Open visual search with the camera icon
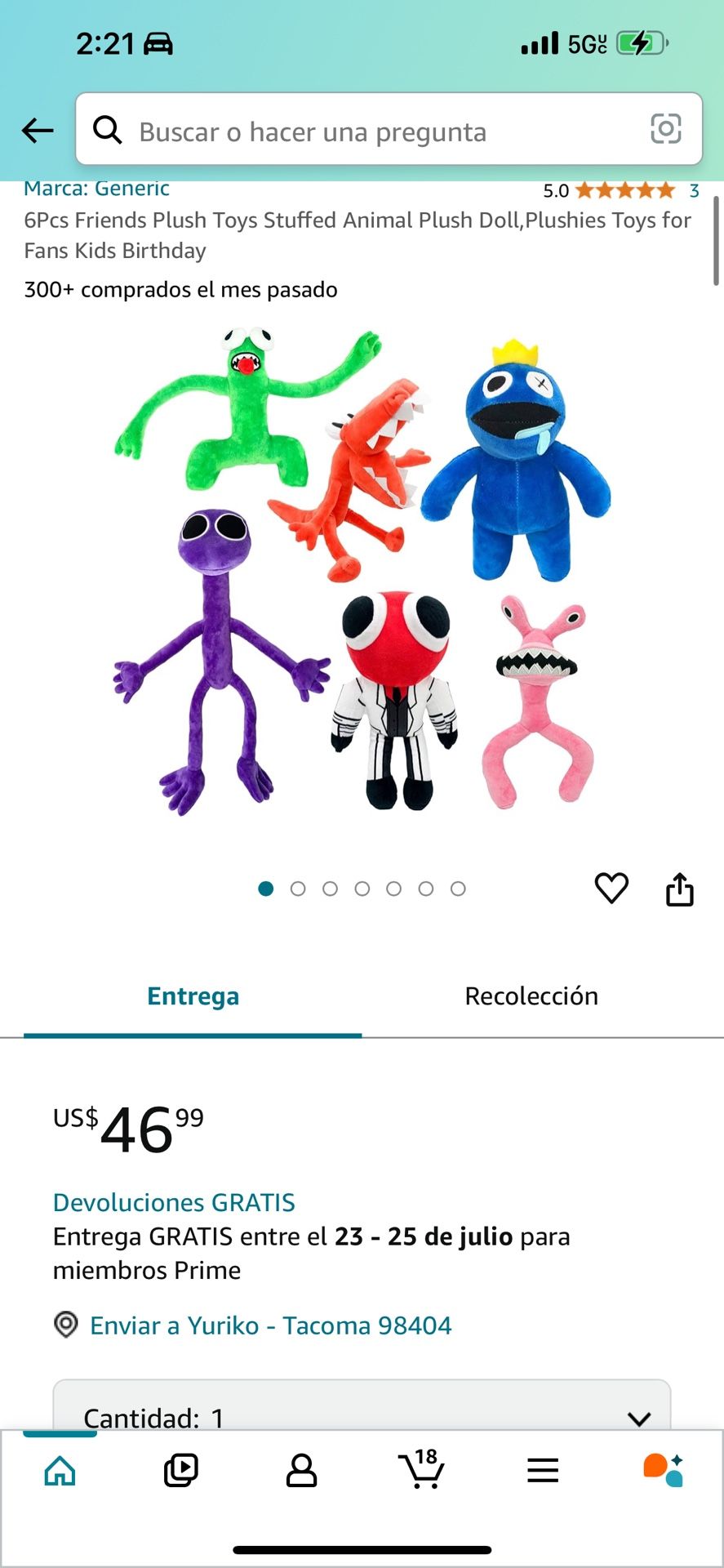Image resolution: width=724 pixels, height=1568 pixels. click(667, 128)
